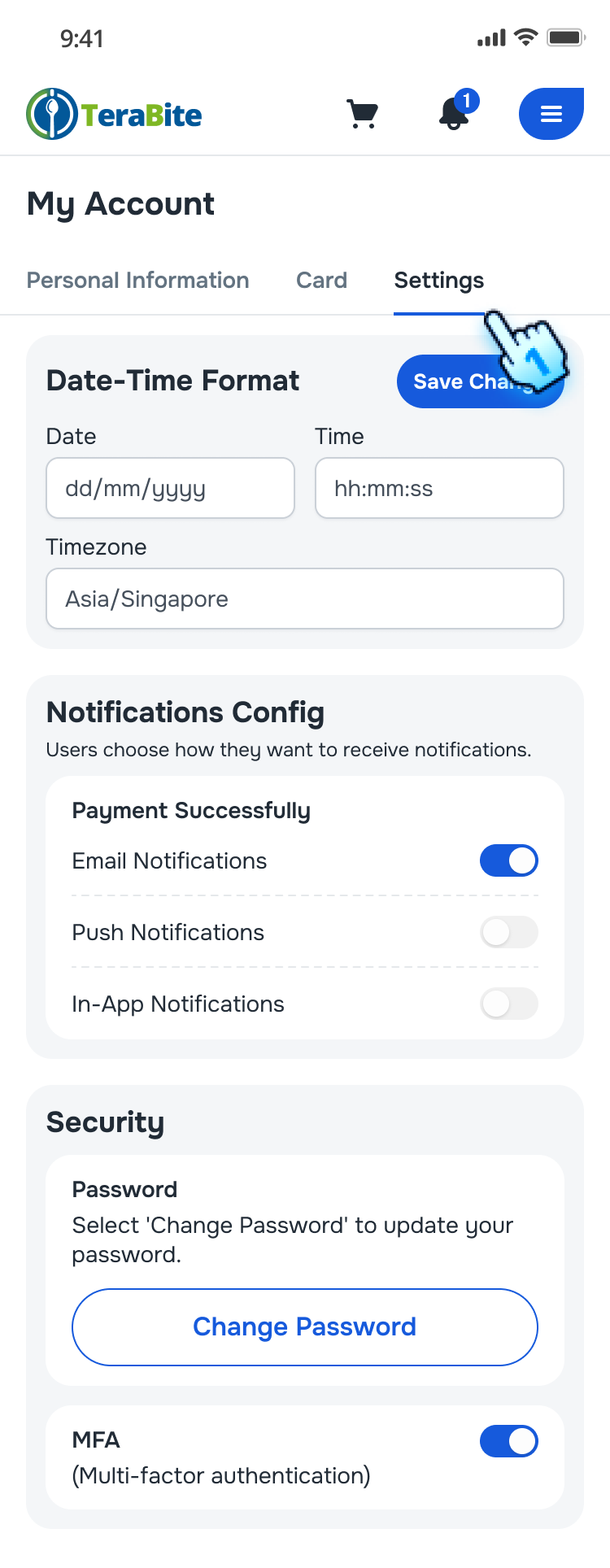The width and height of the screenshot is (610, 1568).
Task: Open the Date format selector
Action: (170, 488)
